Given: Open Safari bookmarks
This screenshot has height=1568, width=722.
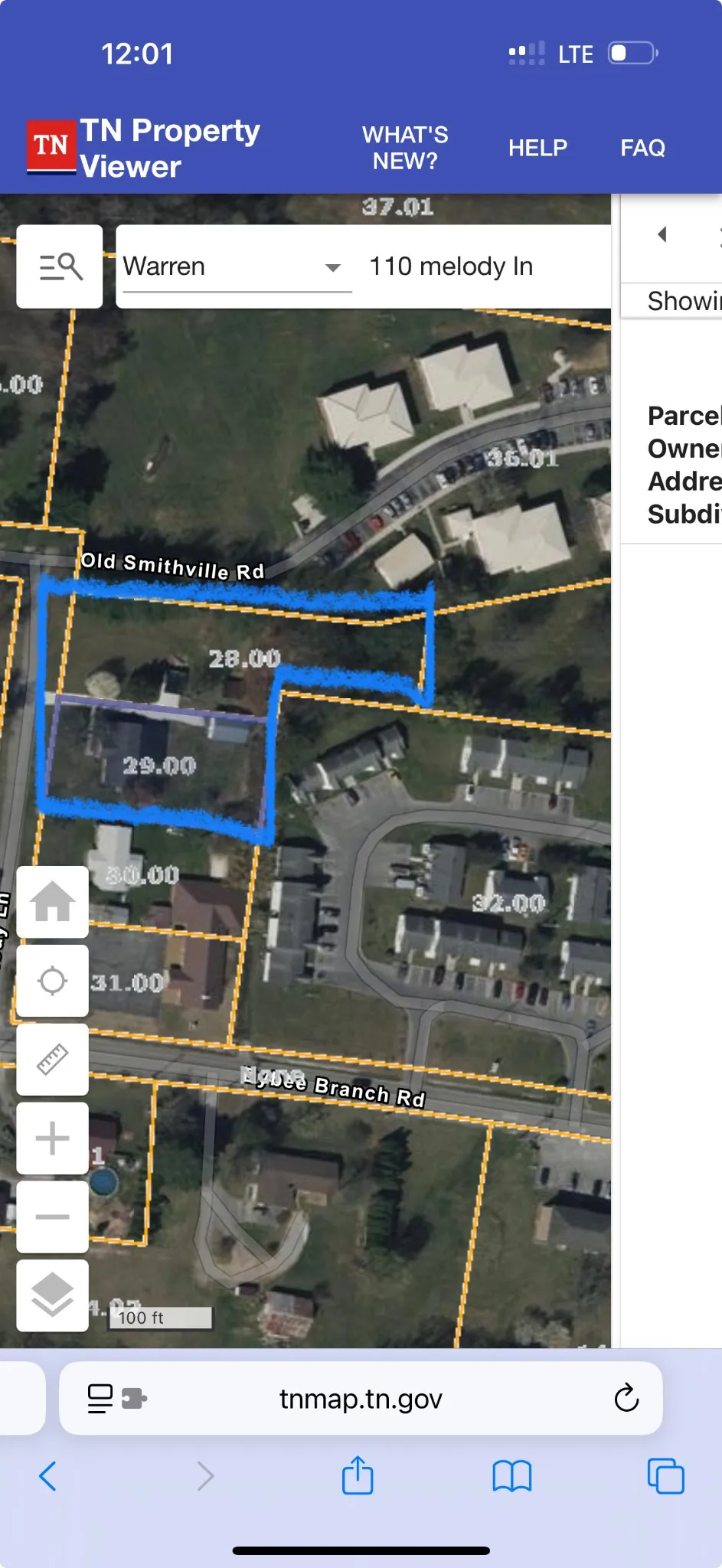Looking at the screenshot, I should tap(511, 1475).
